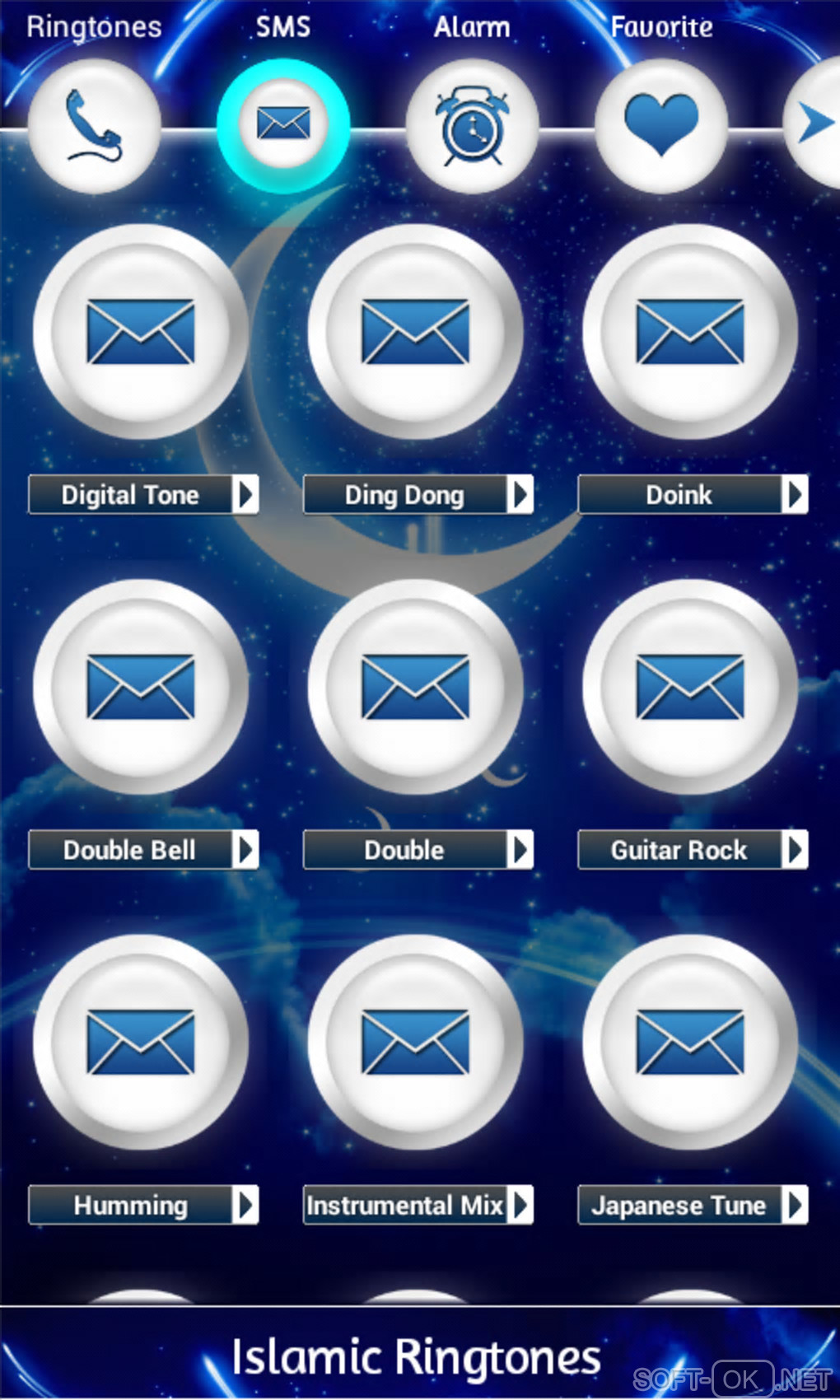This screenshot has width=840, height=1400.
Task: Switch to the Ringtones phone tab
Action: pyautogui.click(x=93, y=126)
